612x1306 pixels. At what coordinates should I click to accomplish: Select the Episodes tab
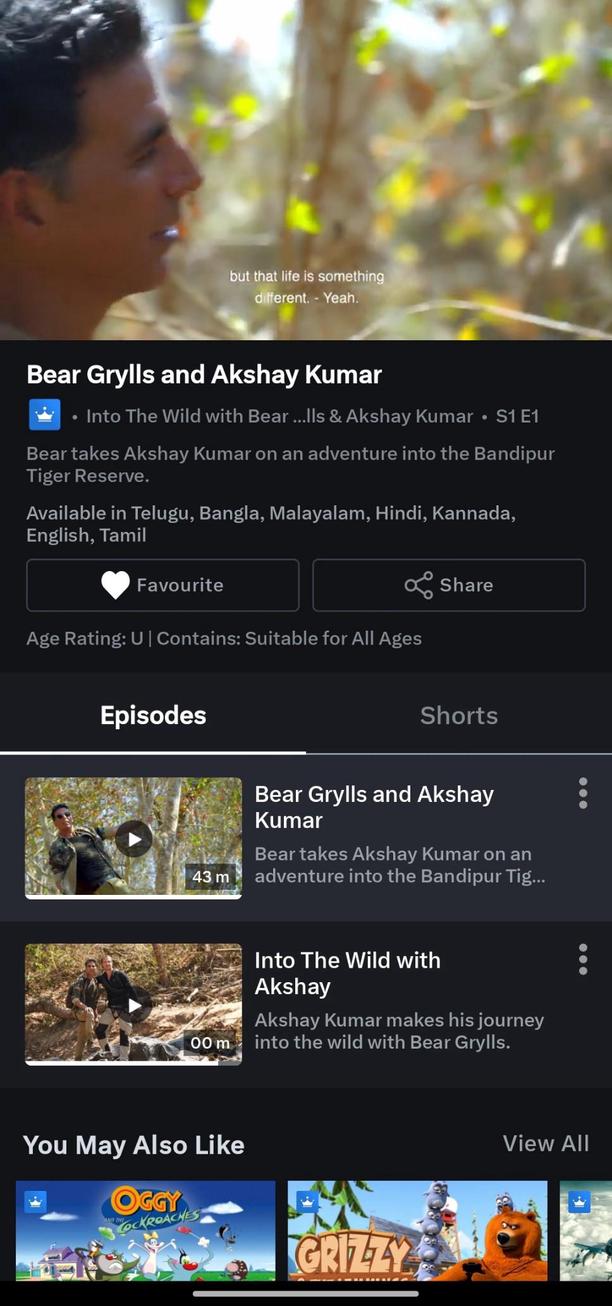pos(153,716)
